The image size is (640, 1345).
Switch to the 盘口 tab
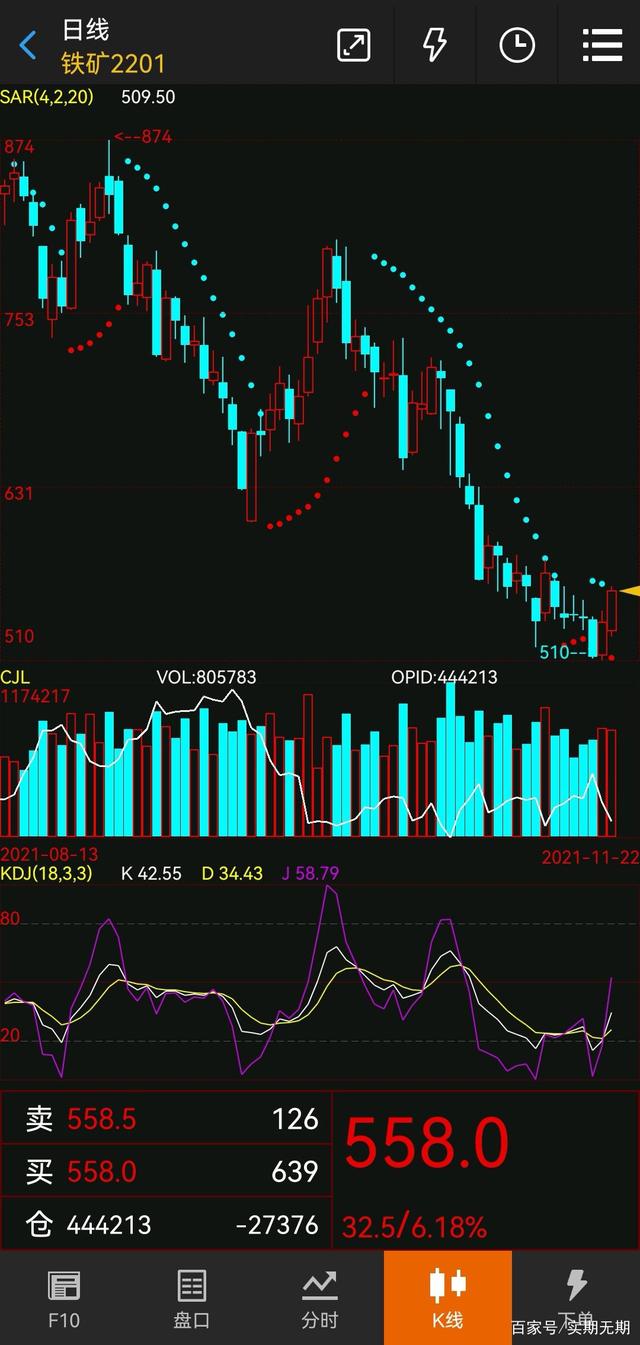coord(192,1298)
